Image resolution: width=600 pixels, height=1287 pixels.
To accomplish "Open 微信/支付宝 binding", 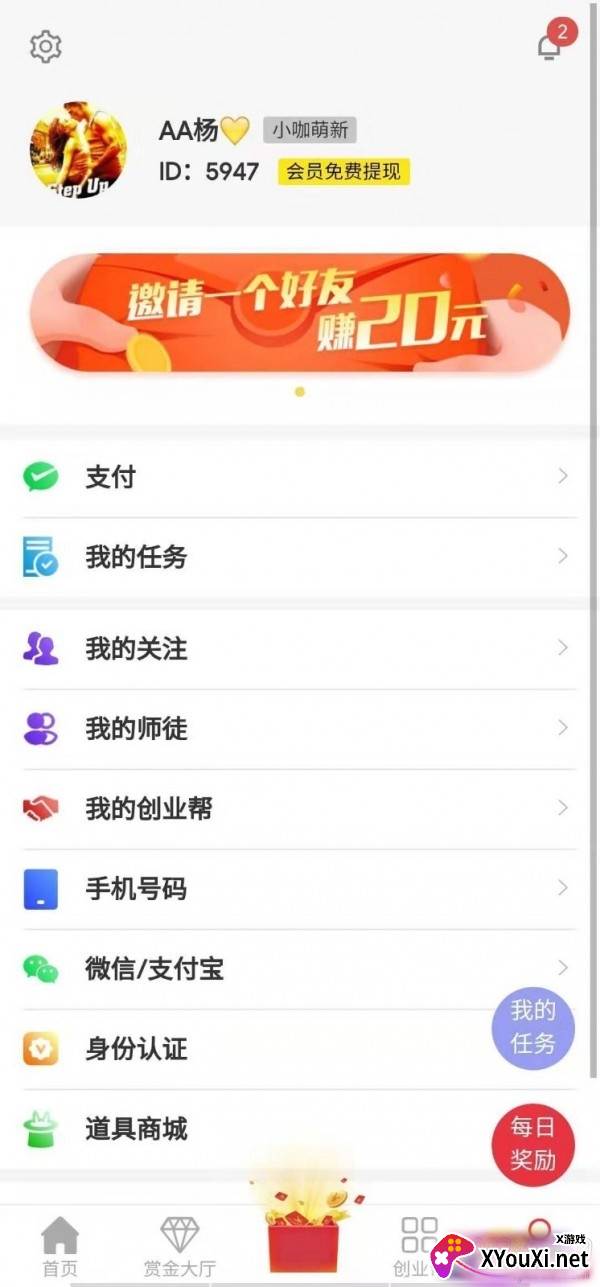I will (300, 969).
